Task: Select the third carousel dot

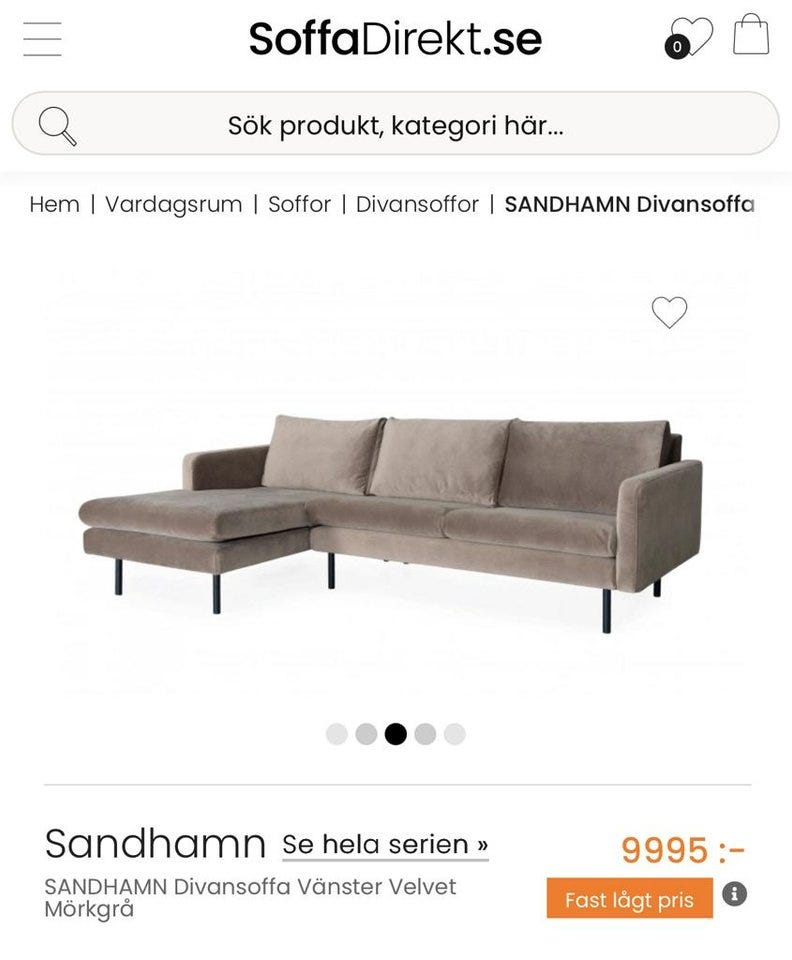Action: coord(395,734)
